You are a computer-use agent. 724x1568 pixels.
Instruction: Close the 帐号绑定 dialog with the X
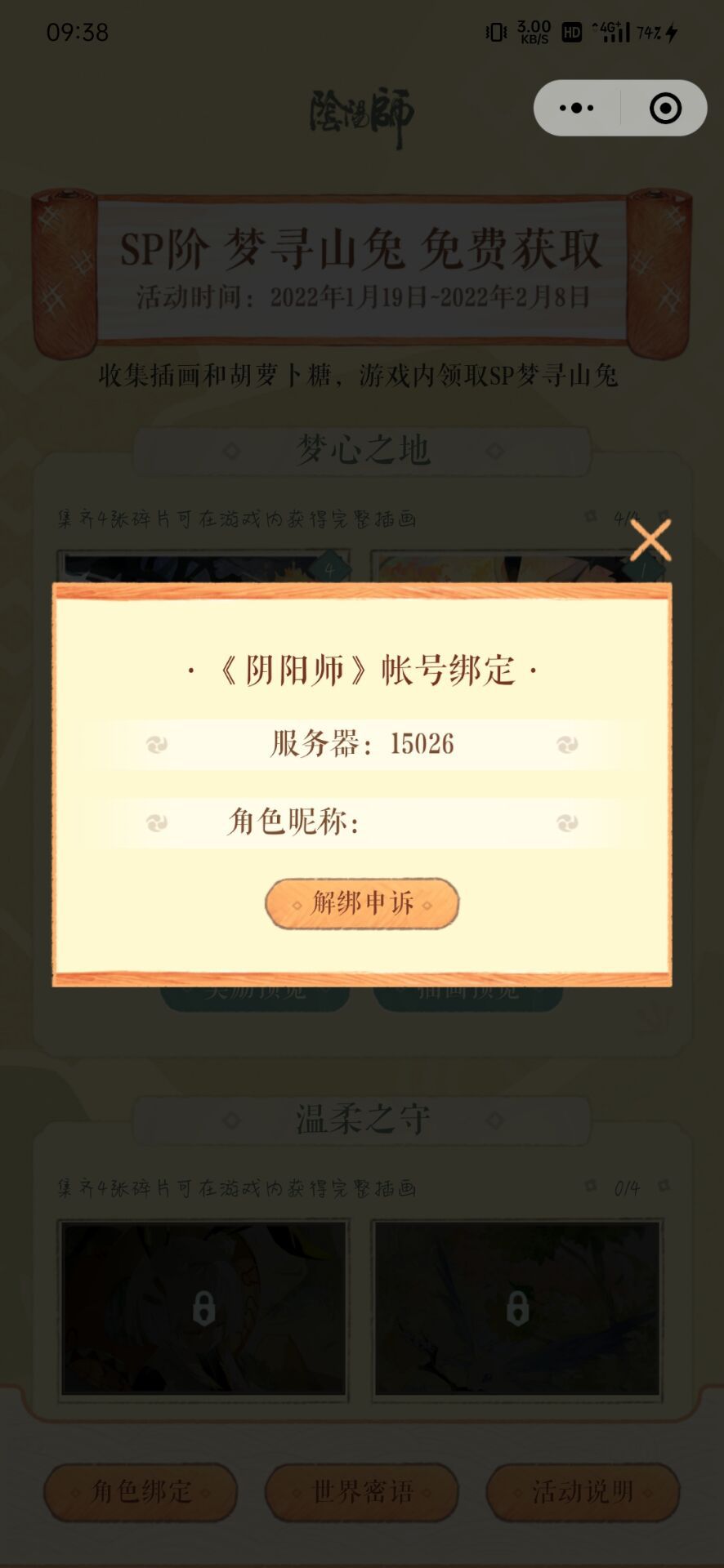[652, 537]
